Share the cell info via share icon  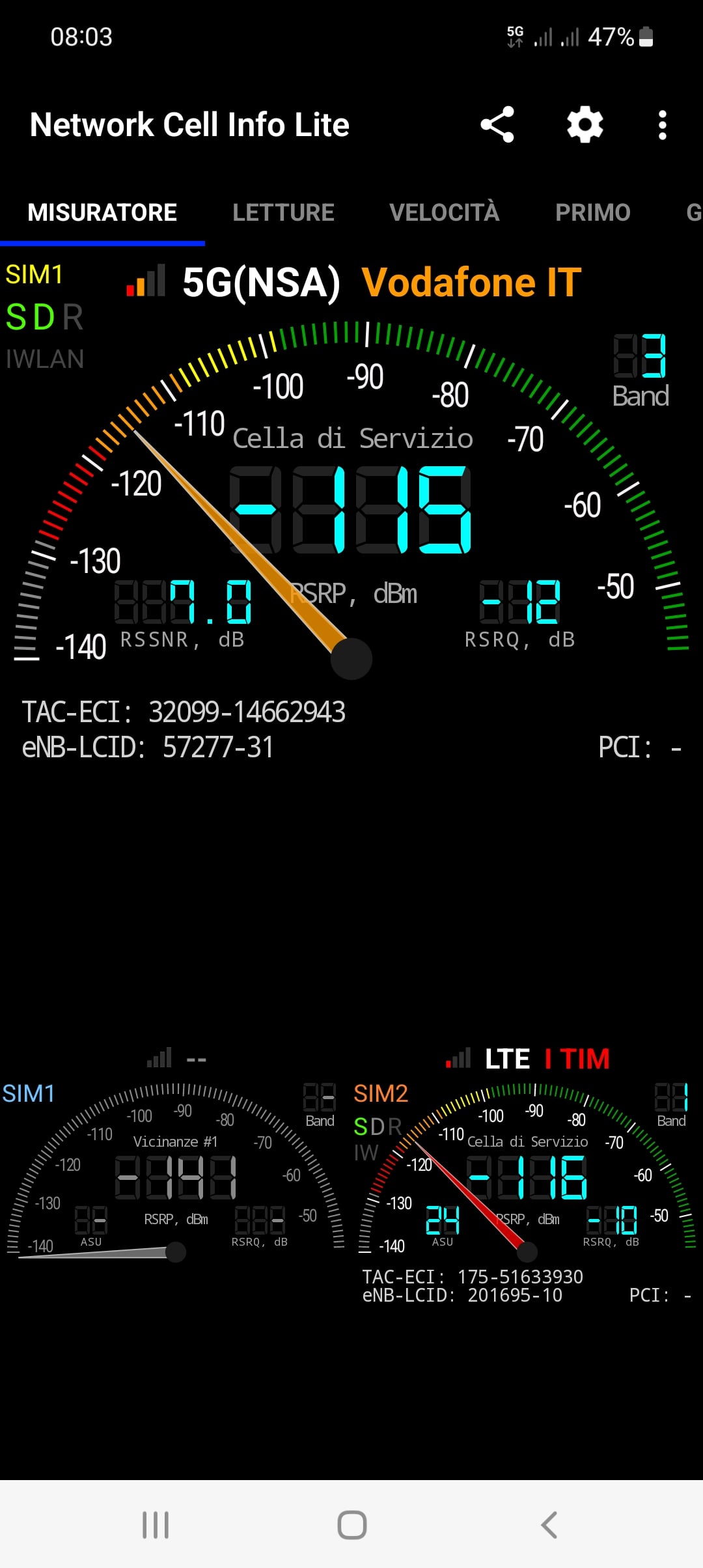(497, 124)
